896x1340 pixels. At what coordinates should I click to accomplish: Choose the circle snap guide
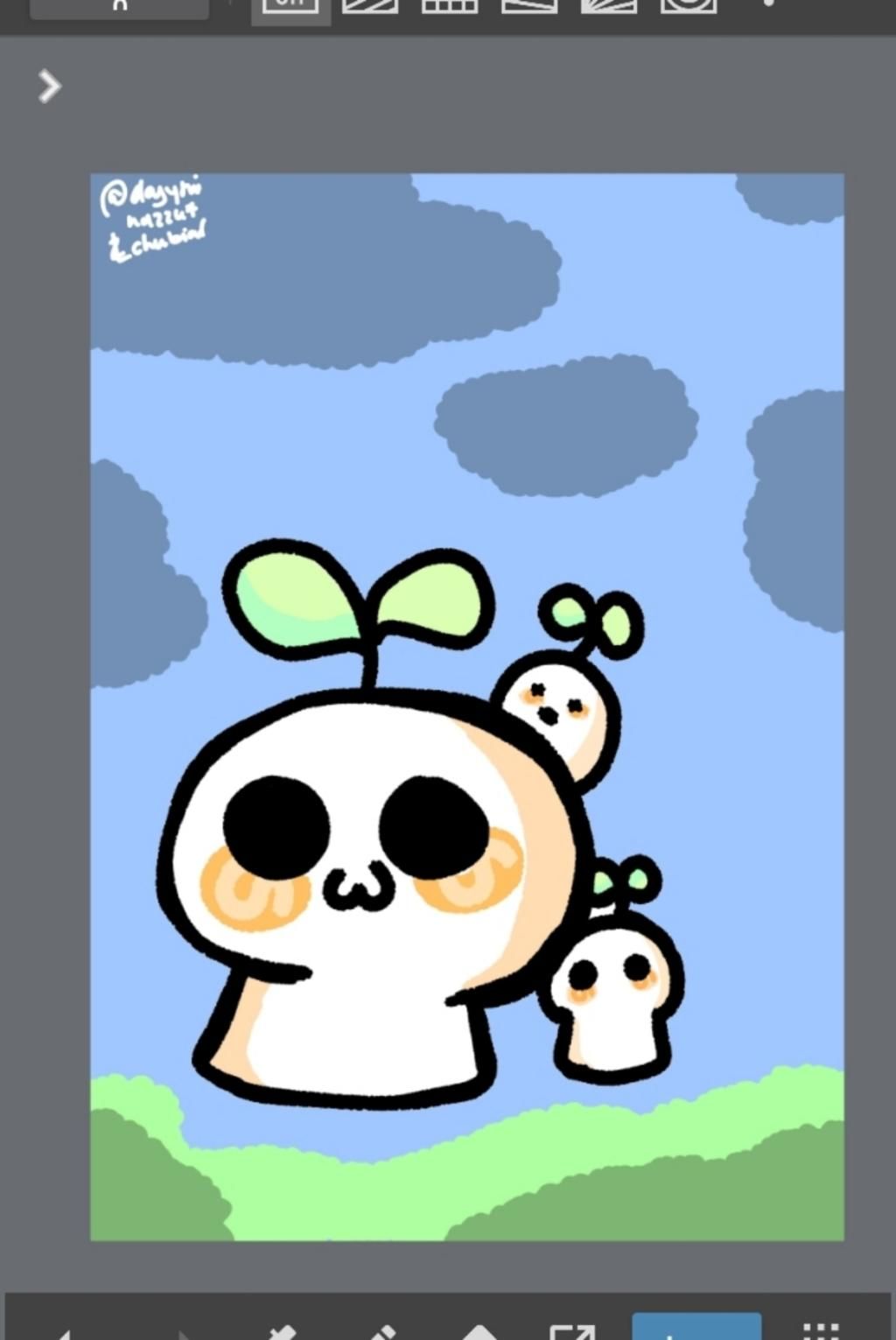(x=689, y=5)
